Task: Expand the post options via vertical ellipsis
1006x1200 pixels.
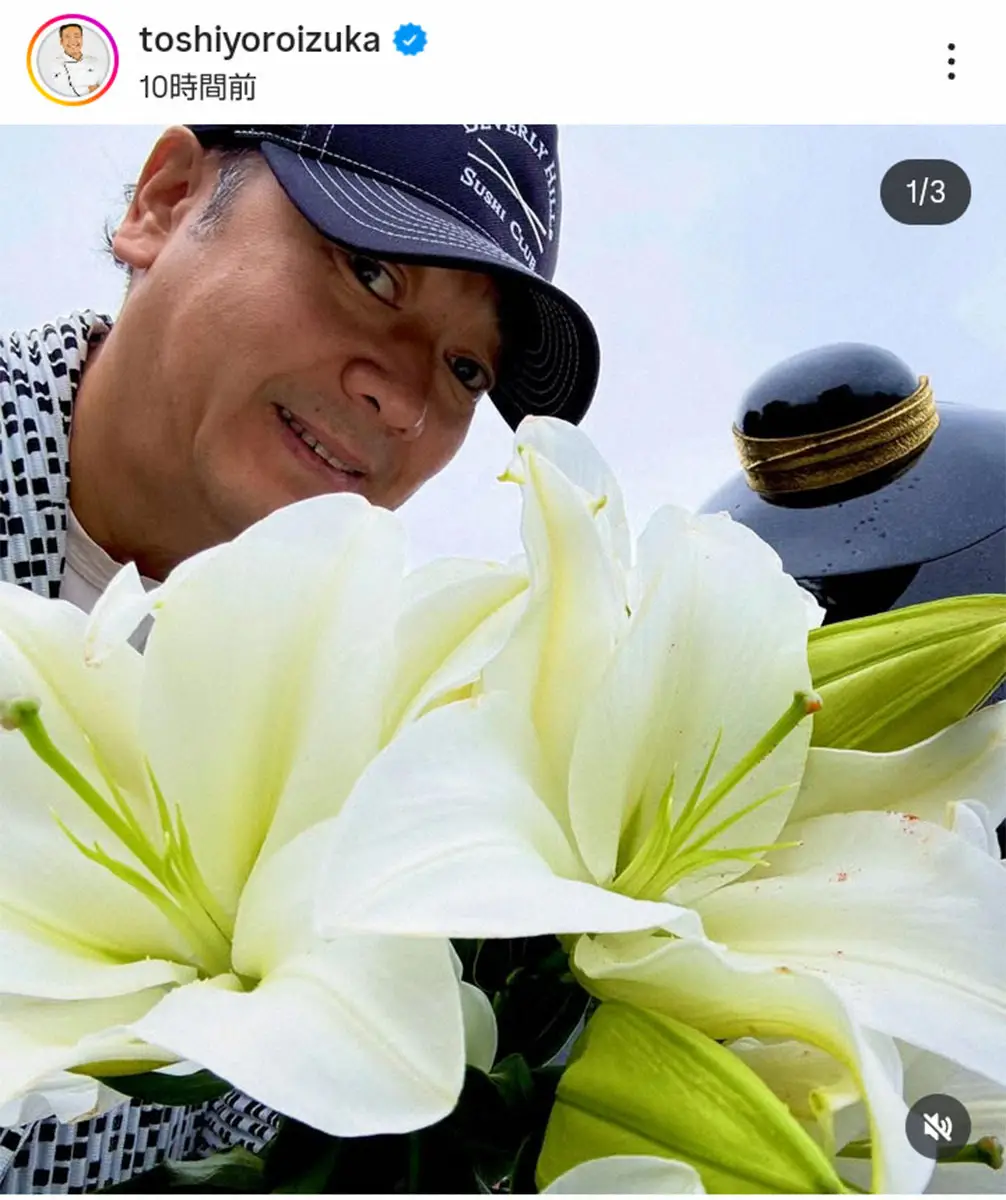Action: [x=952, y=60]
